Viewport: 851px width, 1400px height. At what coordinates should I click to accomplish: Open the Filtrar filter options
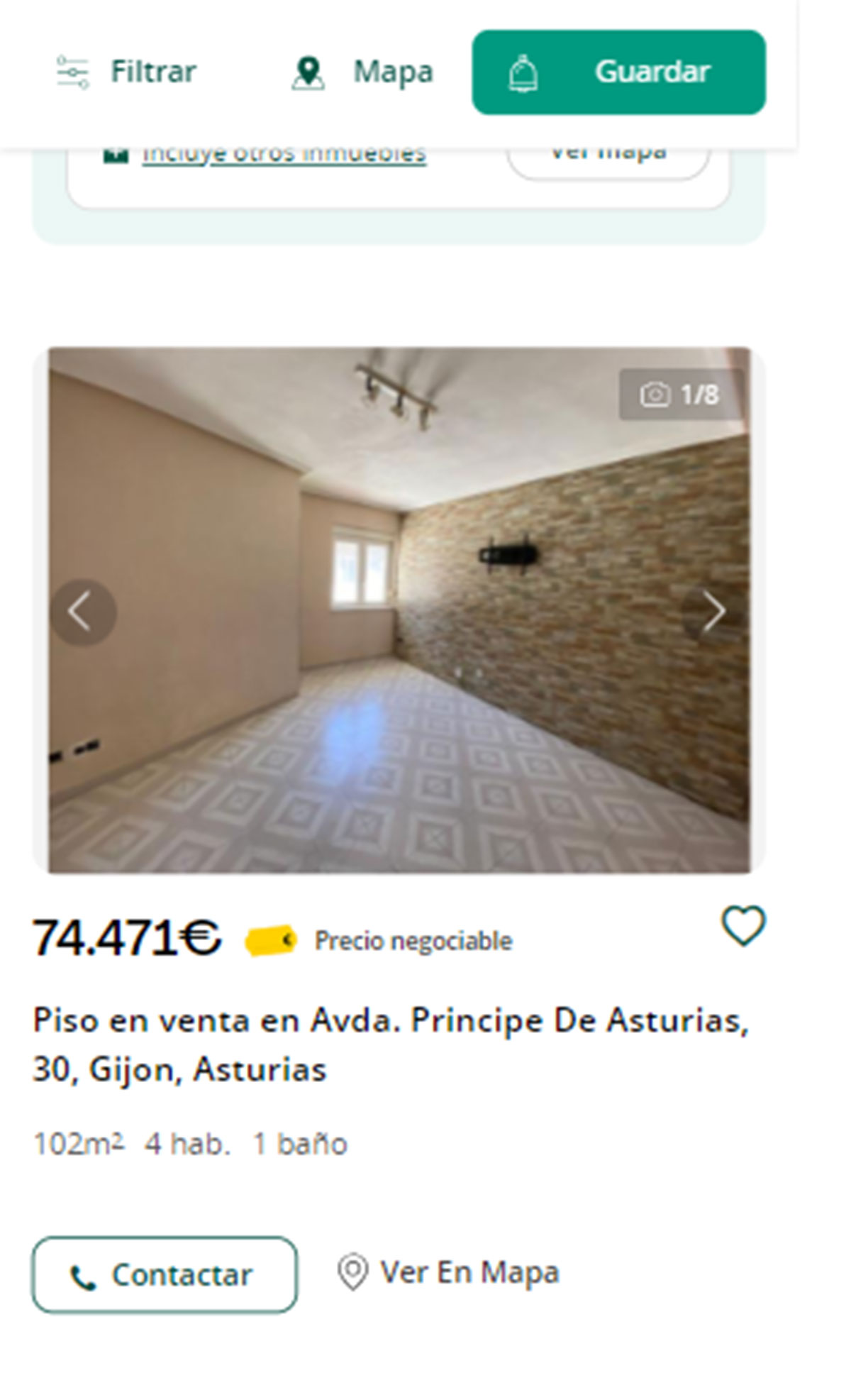[x=126, y=72]
